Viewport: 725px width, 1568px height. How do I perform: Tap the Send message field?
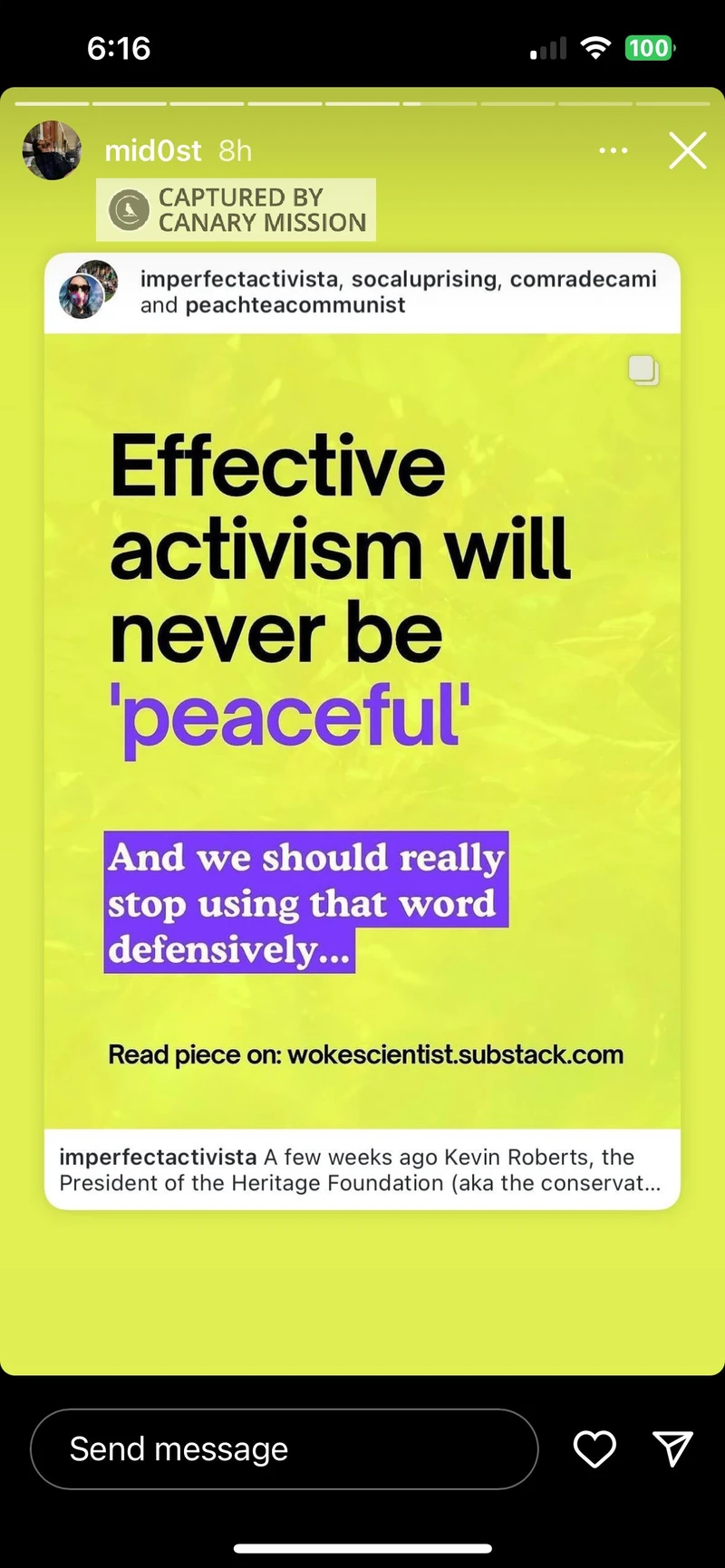tap(284, 1448)
